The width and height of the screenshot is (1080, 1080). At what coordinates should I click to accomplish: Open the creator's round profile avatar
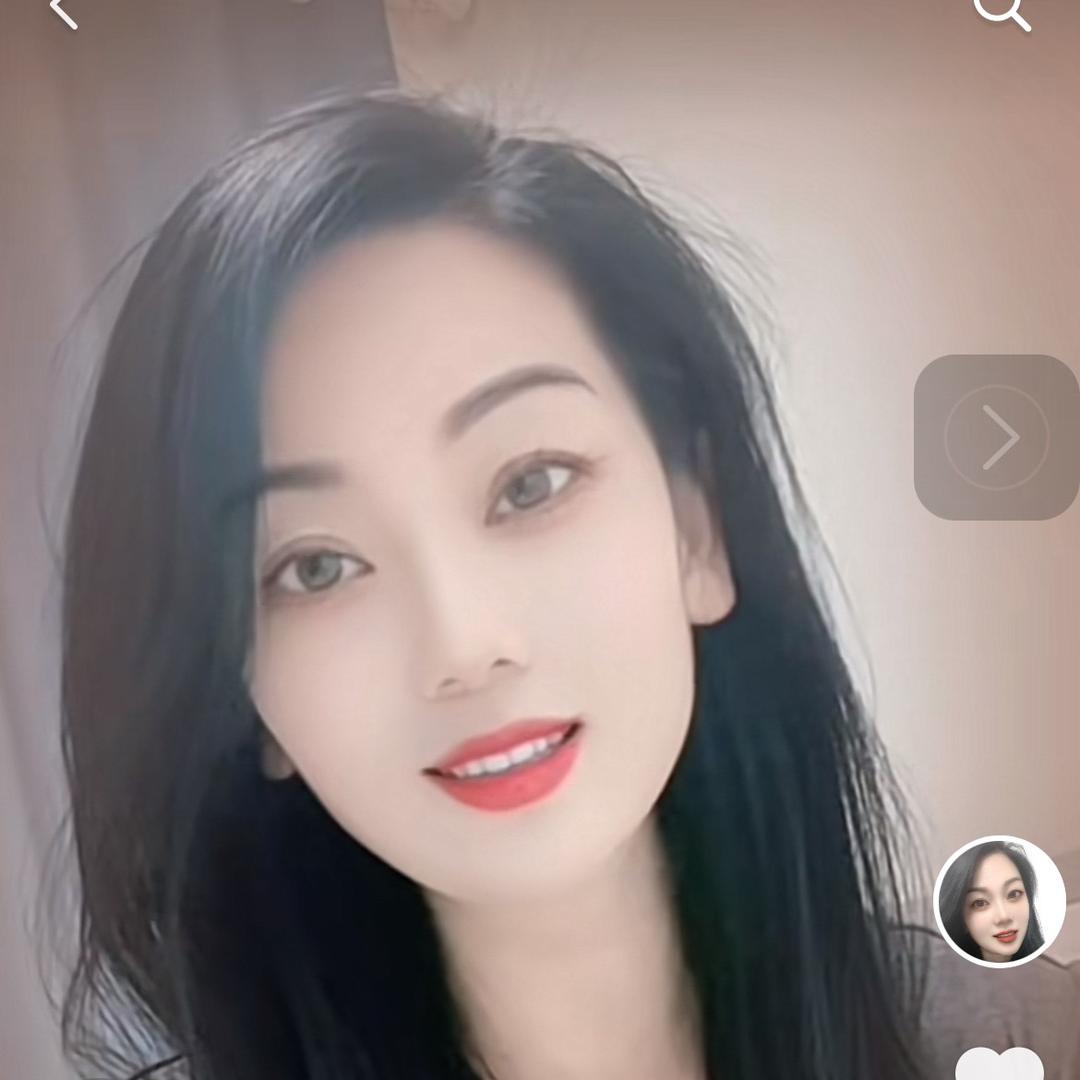coord(999,902)
